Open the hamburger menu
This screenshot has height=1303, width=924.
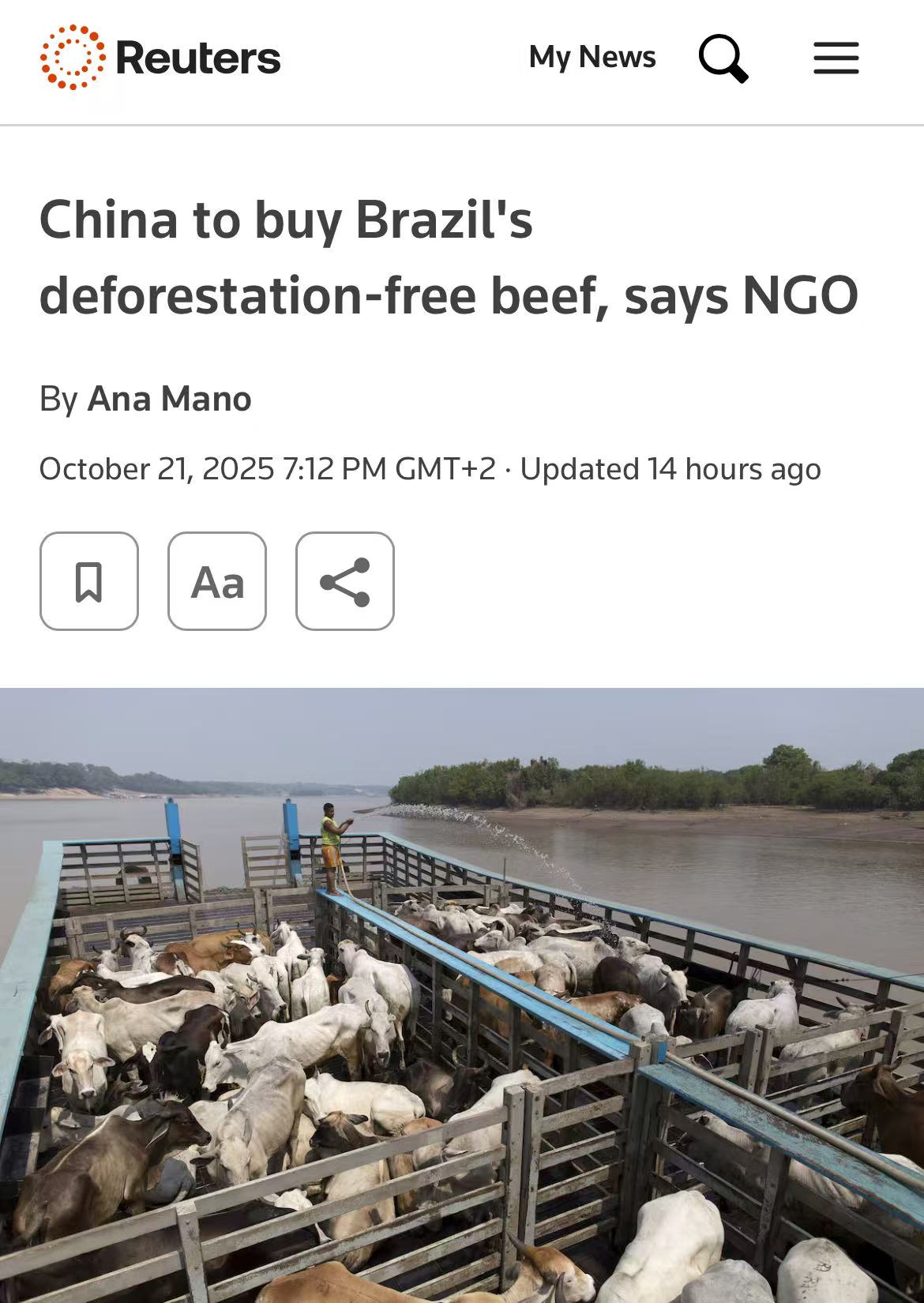tap(836, 58)
